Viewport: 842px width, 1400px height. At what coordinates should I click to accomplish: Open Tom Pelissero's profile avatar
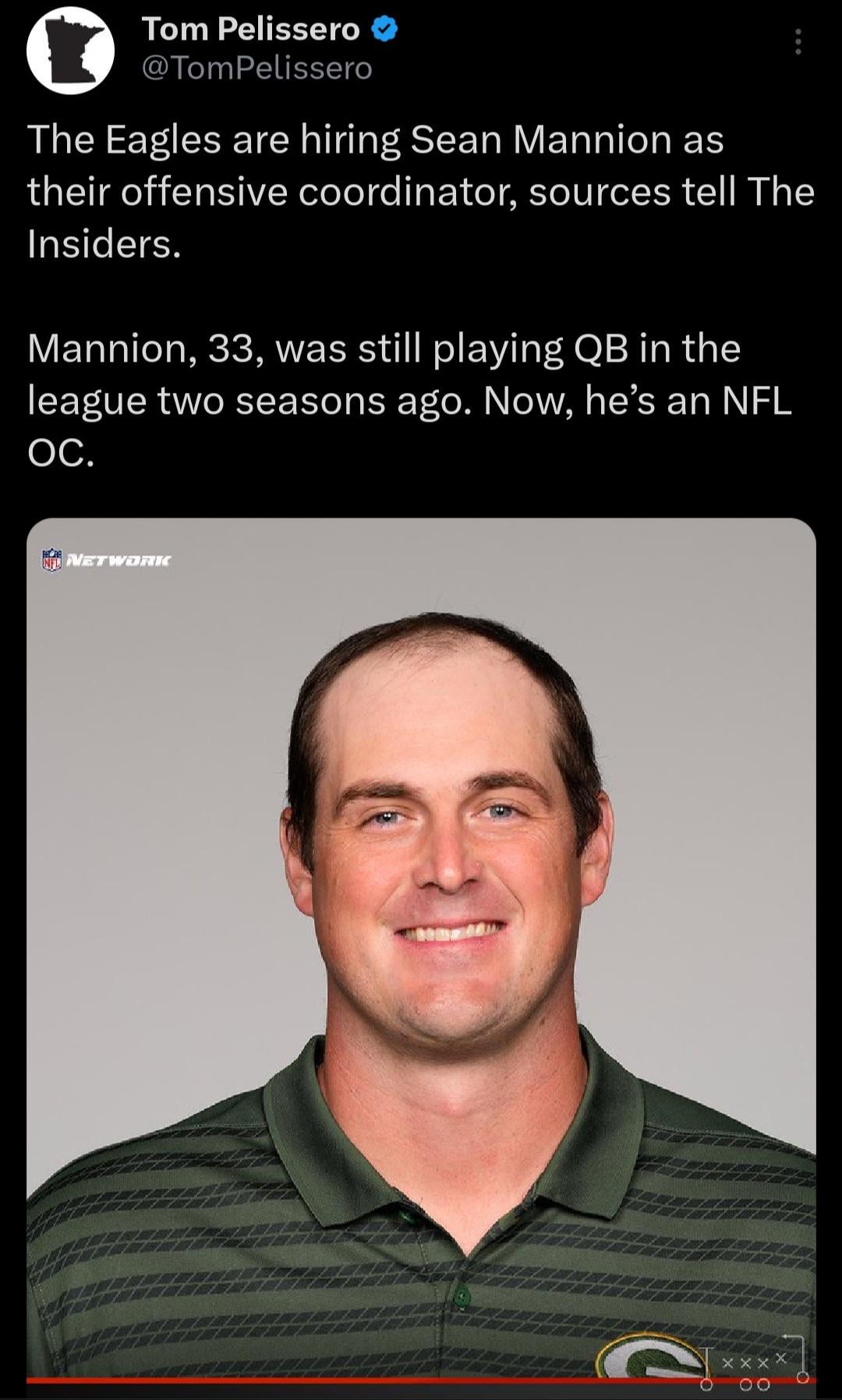point(70,50)
